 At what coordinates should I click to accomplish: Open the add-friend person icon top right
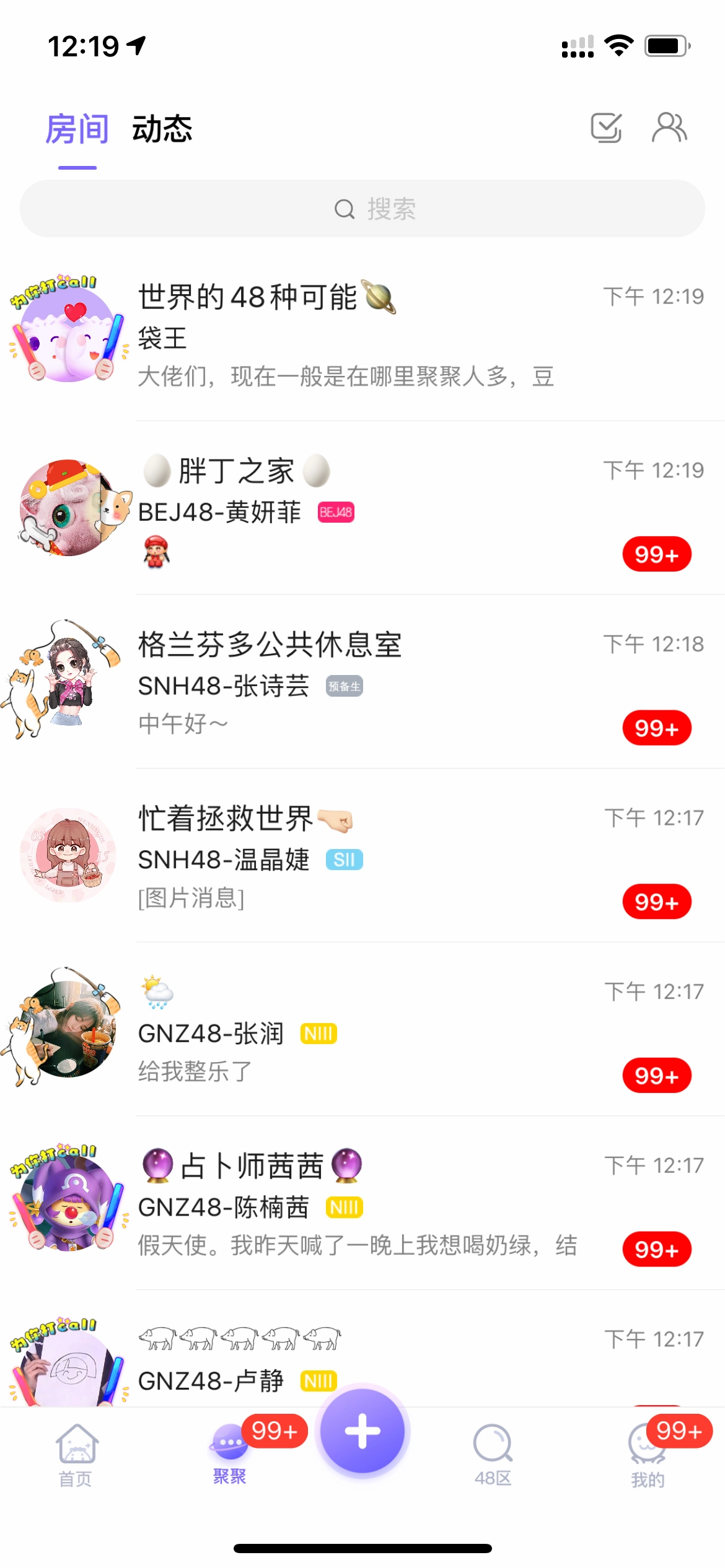[x=670, y=128]
